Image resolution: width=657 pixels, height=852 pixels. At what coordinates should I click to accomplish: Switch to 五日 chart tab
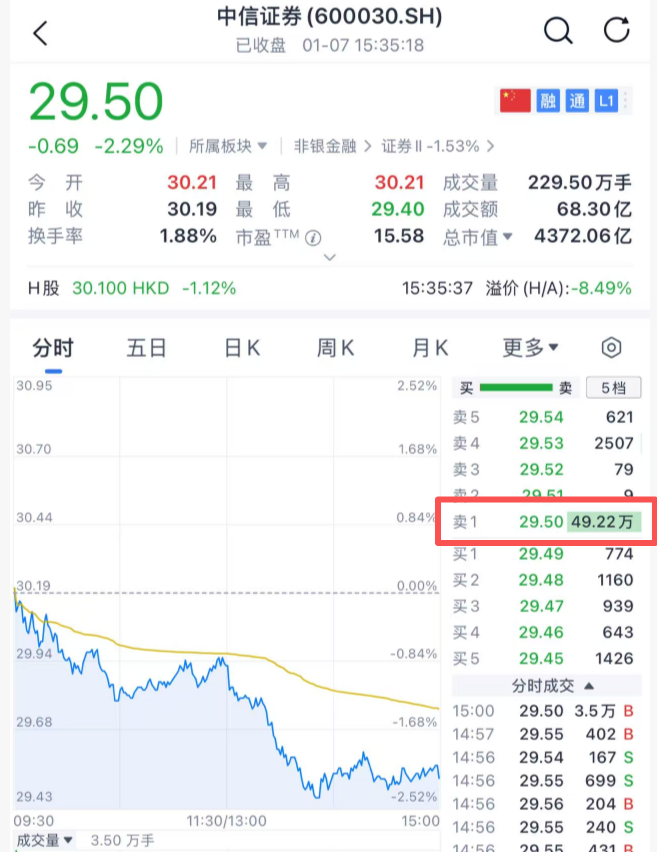(x=146, y=348)
